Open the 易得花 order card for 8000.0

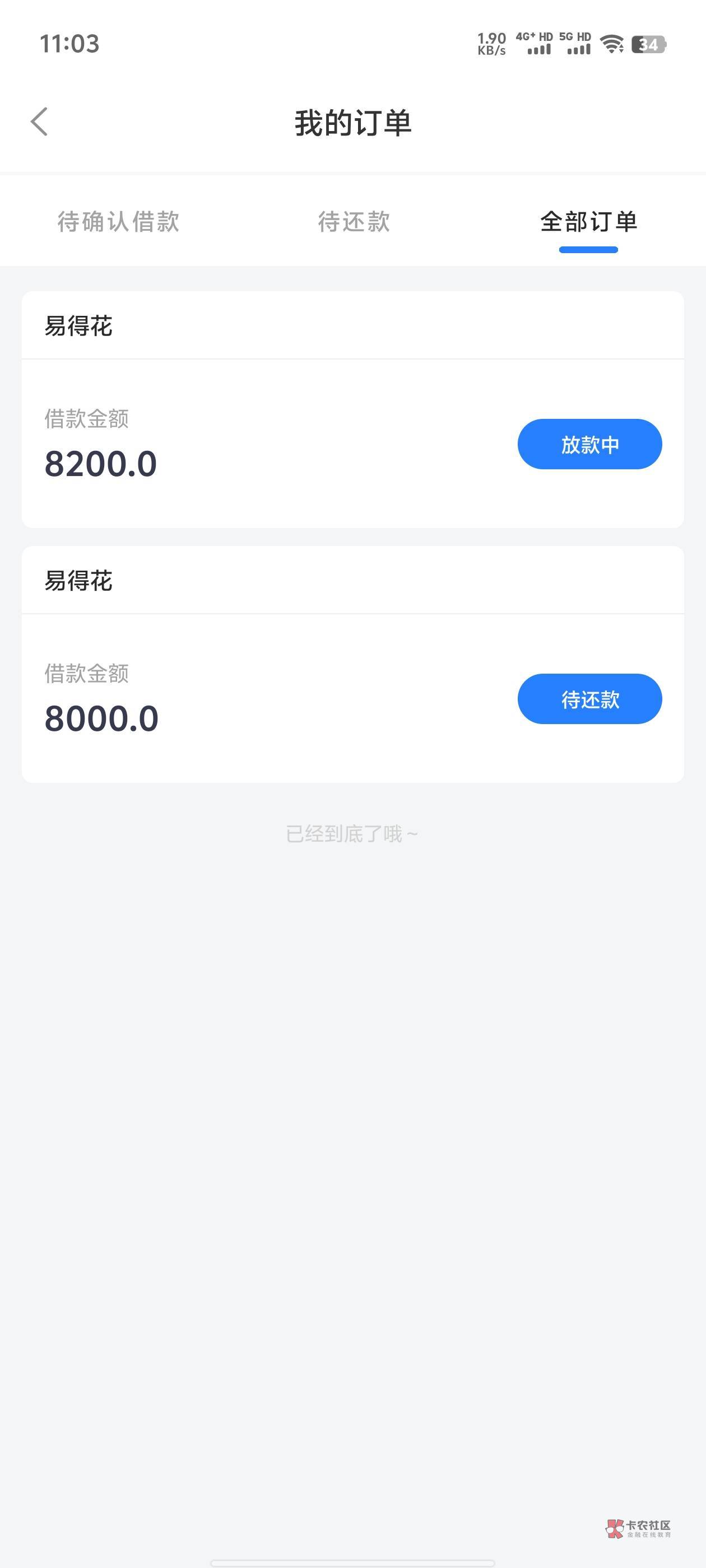[x=352, y=664]
